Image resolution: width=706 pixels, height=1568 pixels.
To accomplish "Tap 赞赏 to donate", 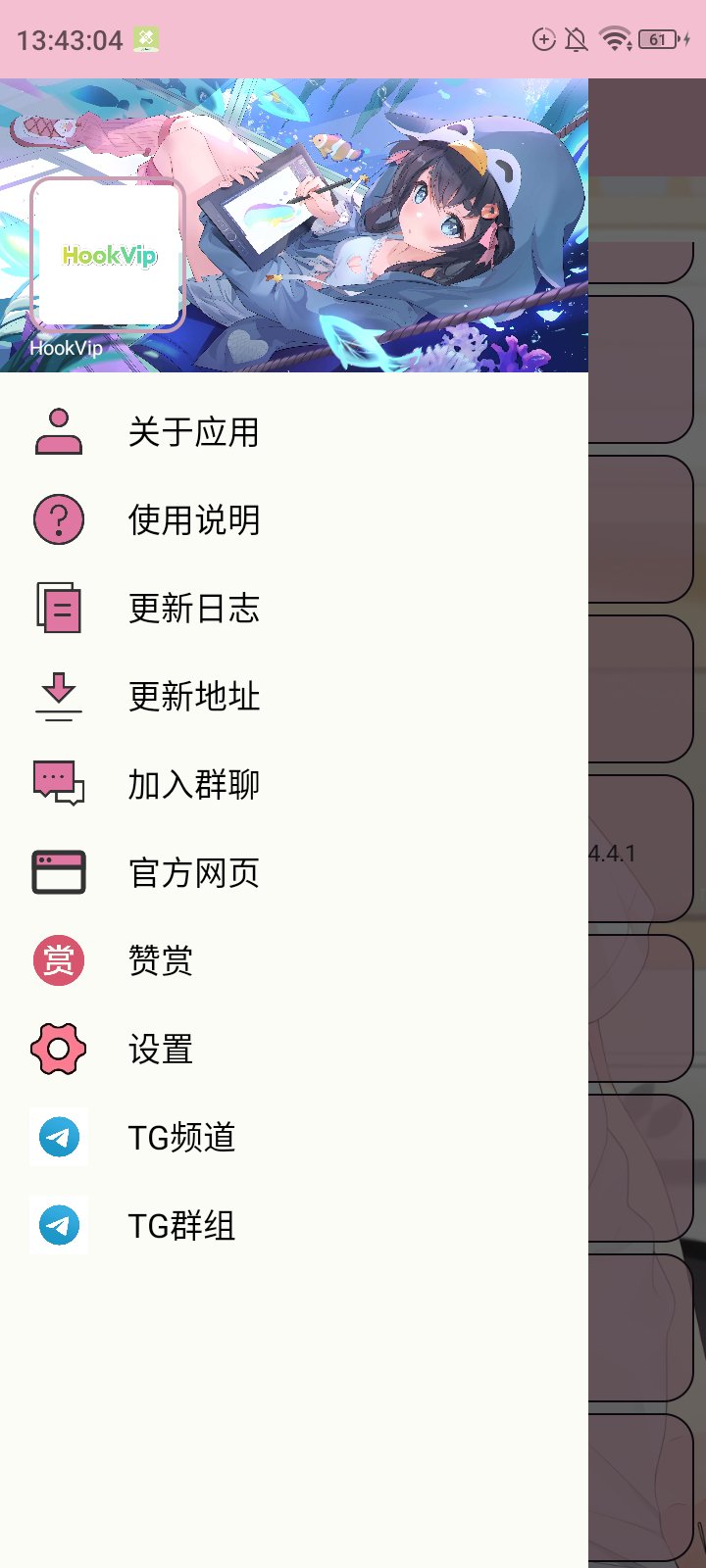I will pos(160,961).
